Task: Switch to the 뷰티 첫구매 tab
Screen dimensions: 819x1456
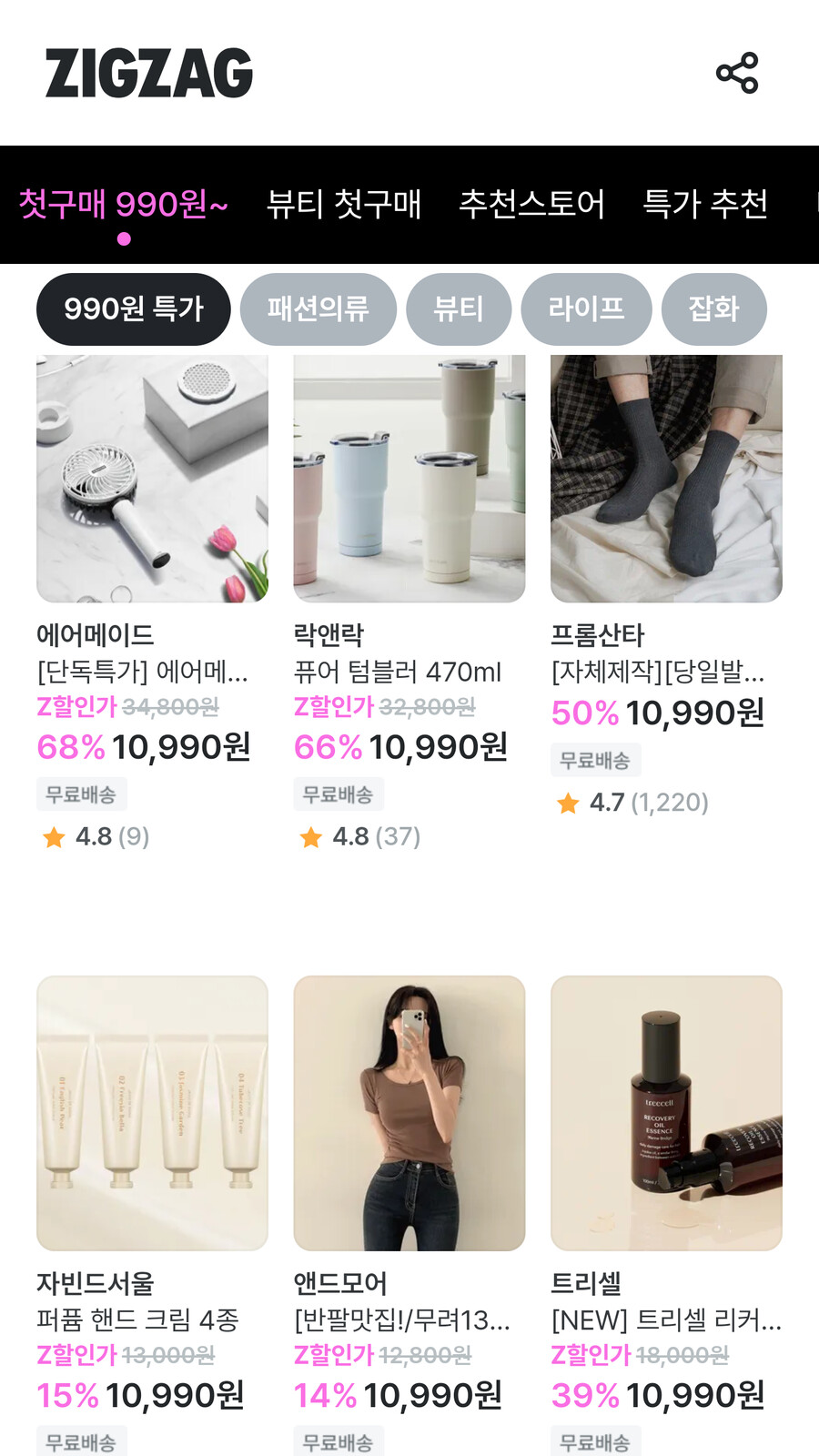Action: pyautogui.click(x=344, y=203)
